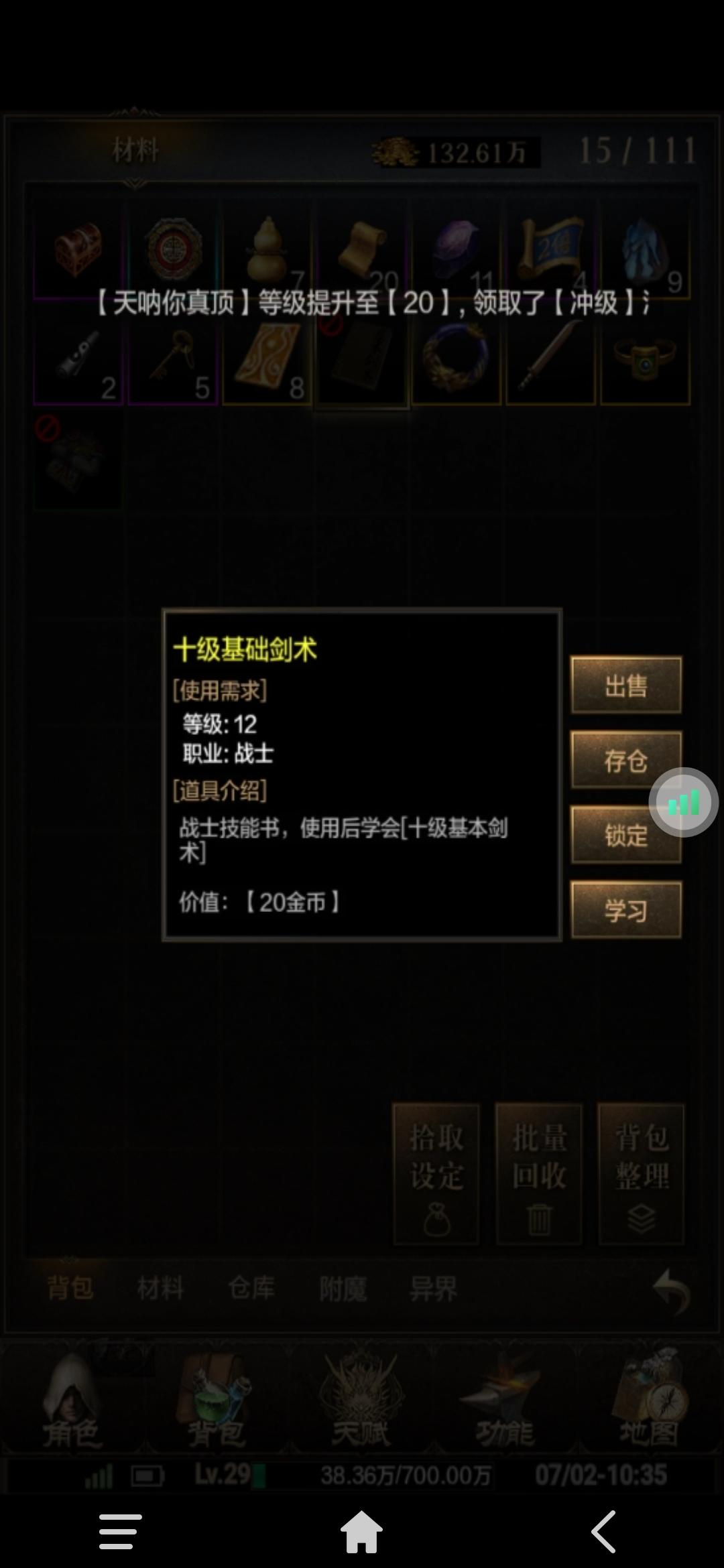Viewport: 724px width, 1568px height.
Task: Switch to the 仓库 tab
Action: click(251, 1288)
